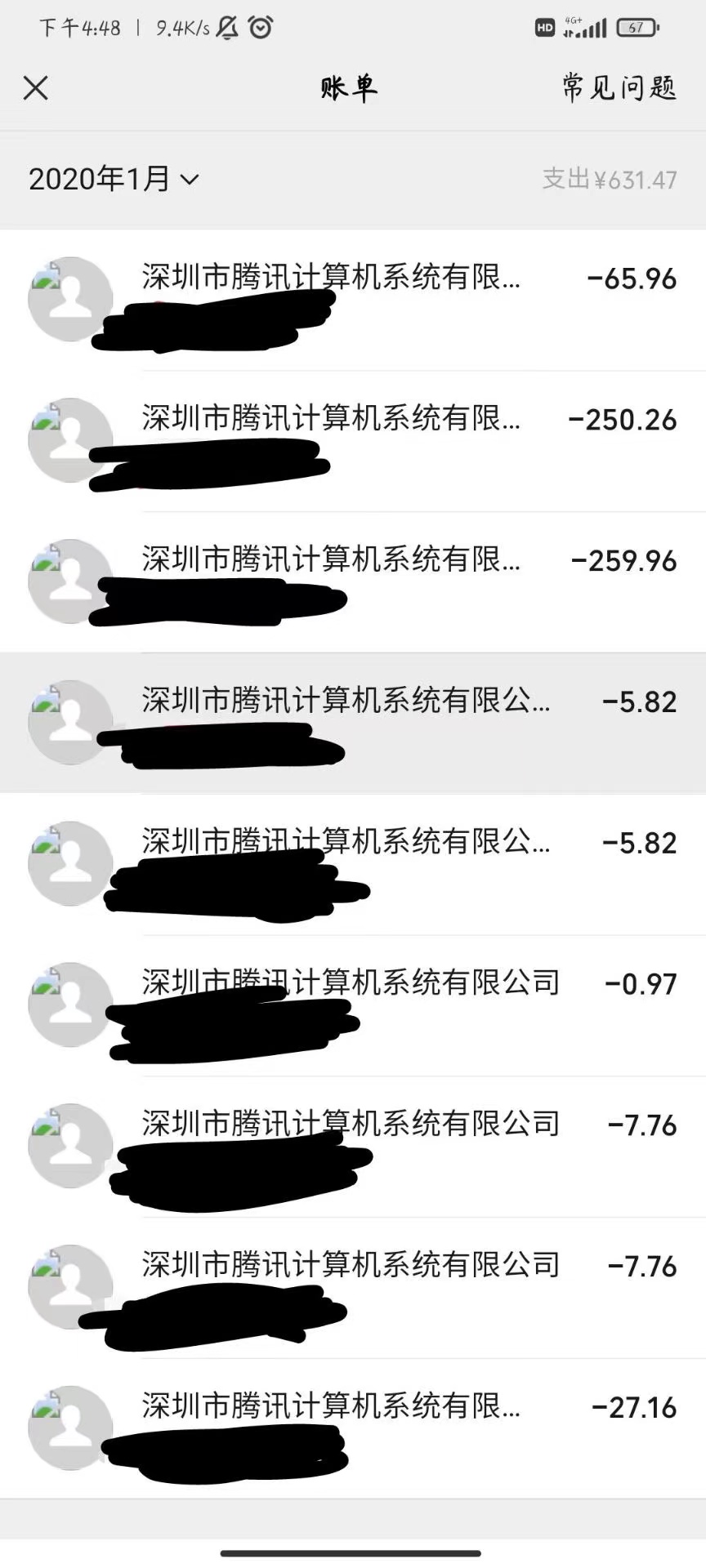Open the -250.26 transaction
706x1568 pixels.
(x=353, y=441)
